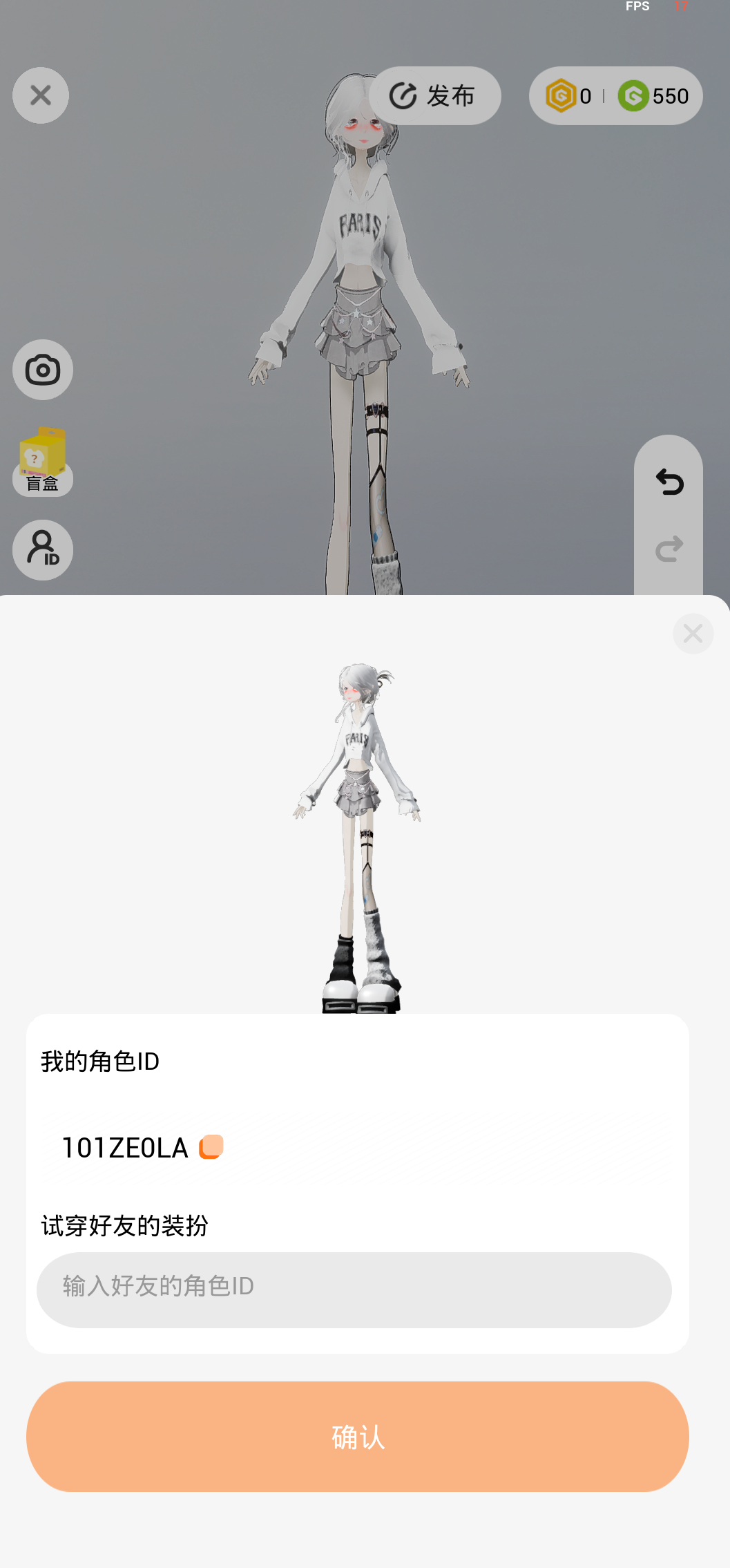Tap the 发布 publish button
Viewport: 730px width, 1568px height.
click(434, 96)
